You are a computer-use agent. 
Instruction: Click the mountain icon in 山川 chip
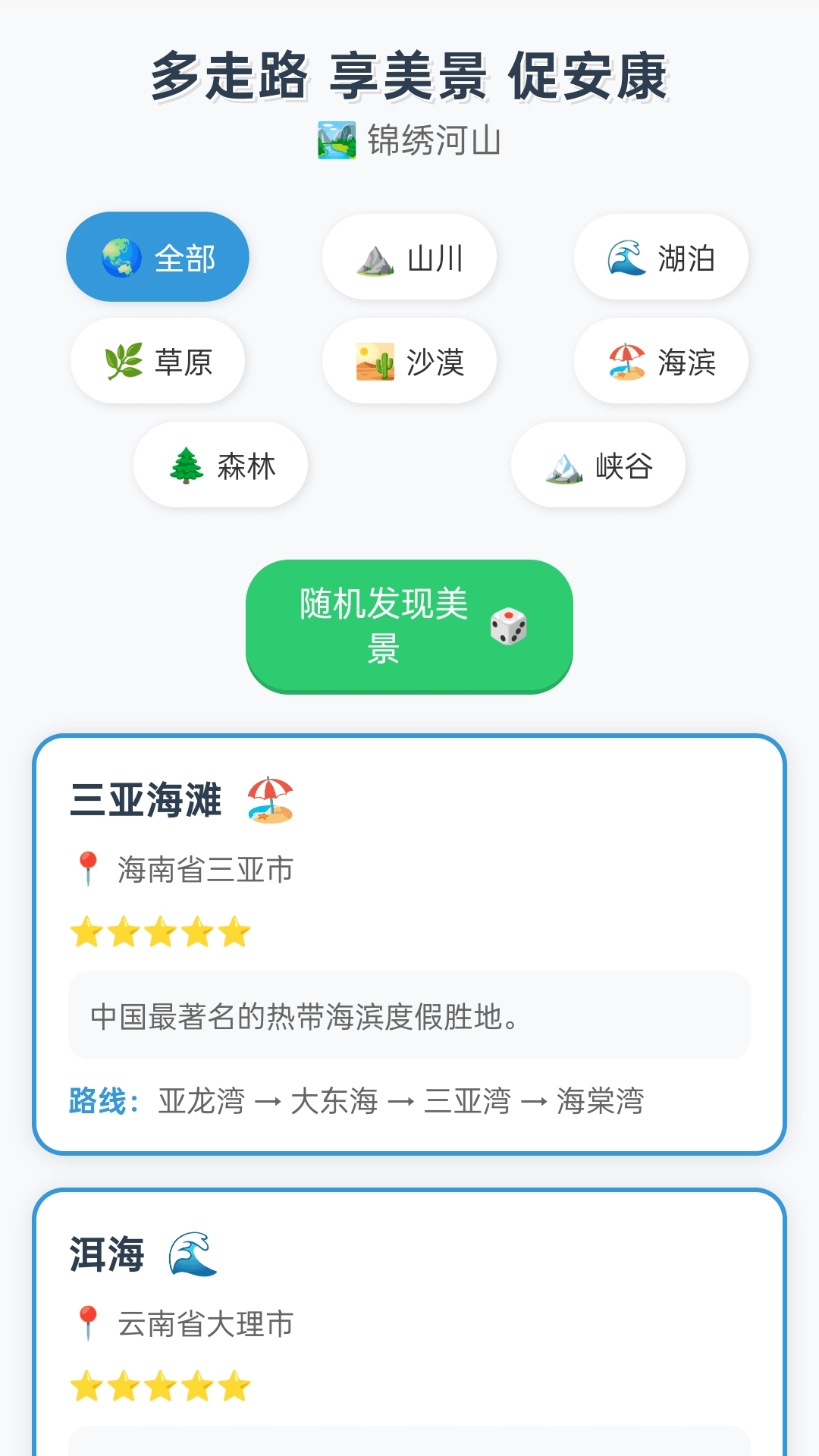click(x=373, y=257)
